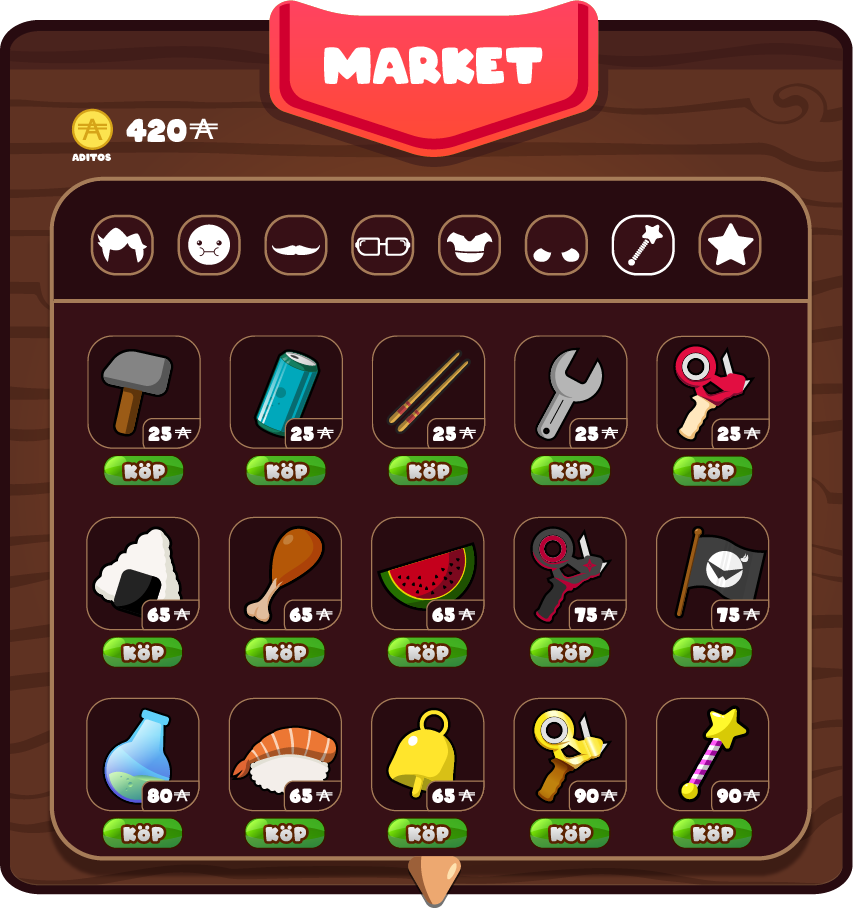Switch to the jester collar category
The width and height of the screenshot is (853, 908).
click(x=469, y=245)
